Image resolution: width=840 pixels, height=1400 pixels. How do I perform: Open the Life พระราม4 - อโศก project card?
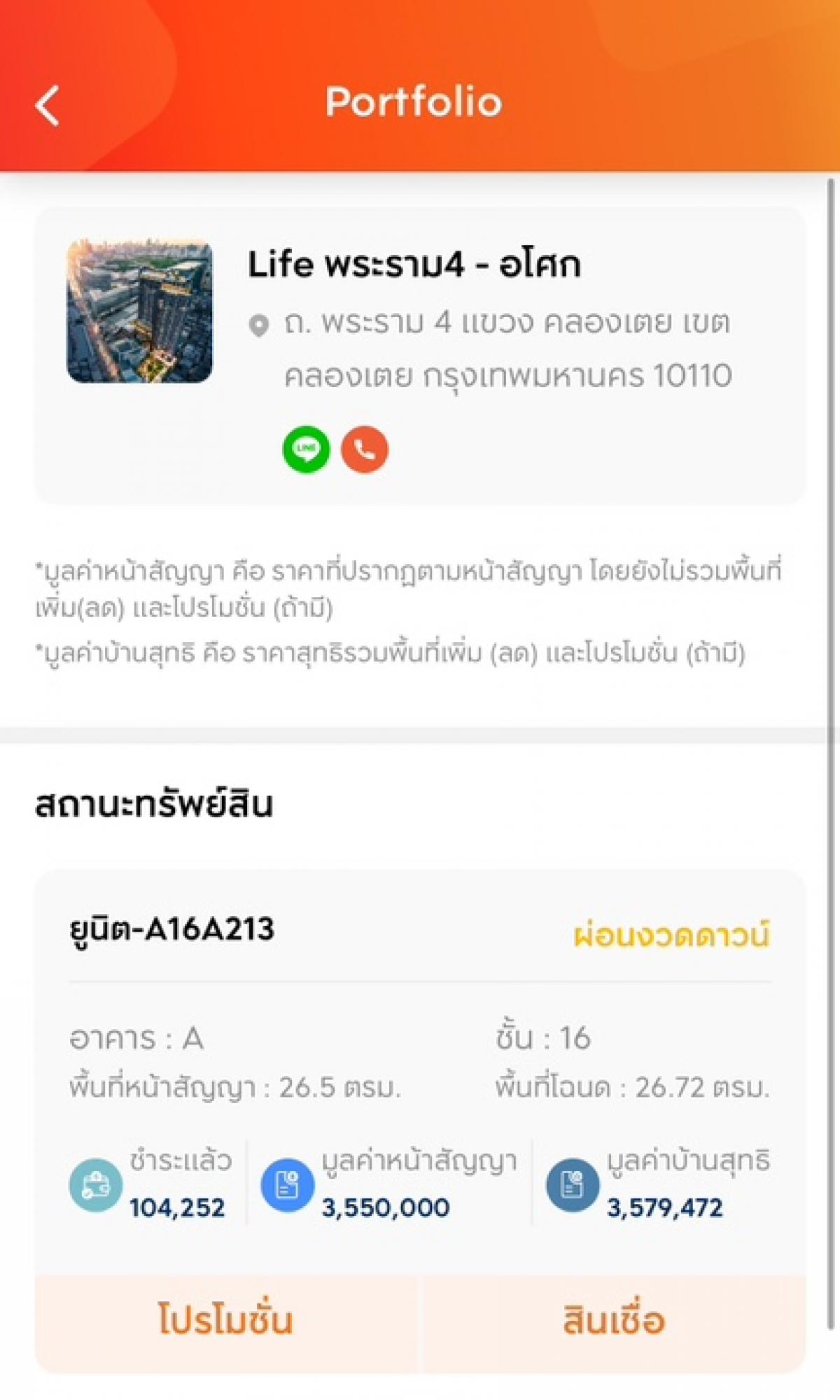pos(420,356)
